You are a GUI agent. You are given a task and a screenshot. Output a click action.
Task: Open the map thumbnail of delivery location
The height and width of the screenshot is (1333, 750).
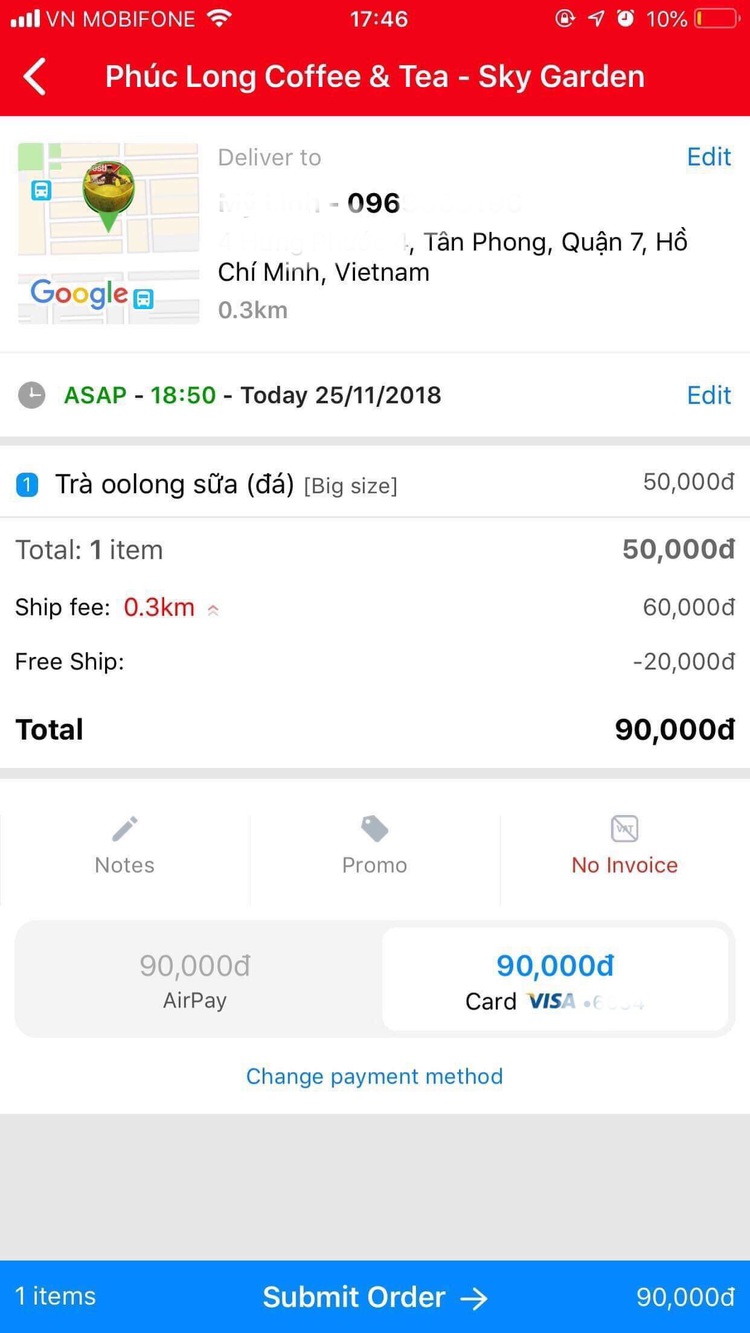tap(108, 233)
